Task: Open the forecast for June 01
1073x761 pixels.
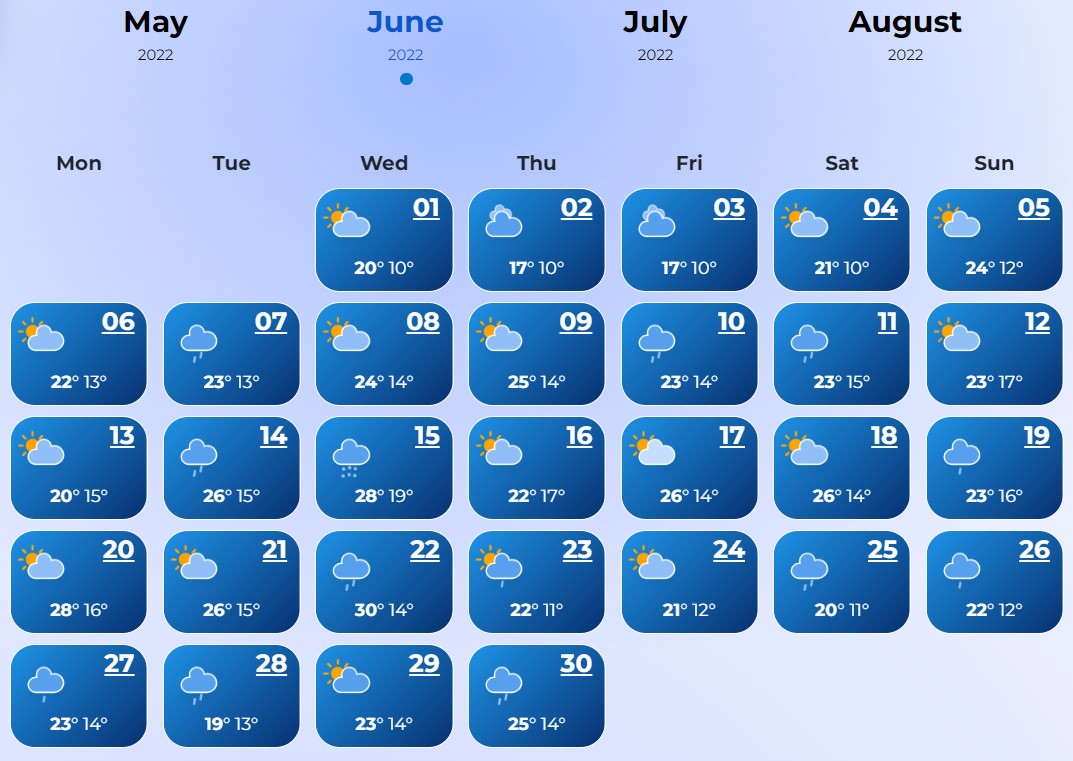Action: pos(384,240)
